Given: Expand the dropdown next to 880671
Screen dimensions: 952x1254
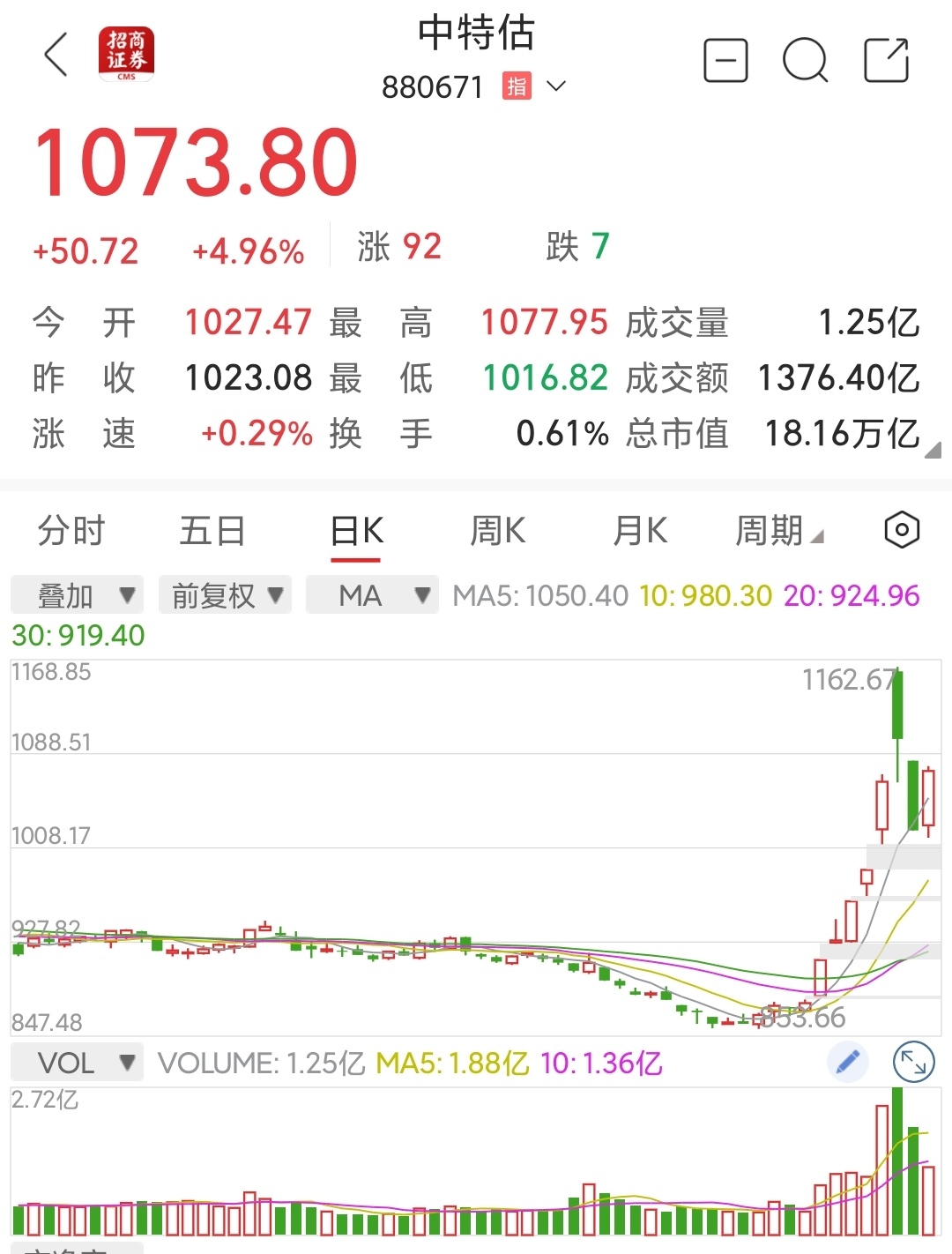Looking at the screenshot, I should pyautogui.click(x=555, y=87).
